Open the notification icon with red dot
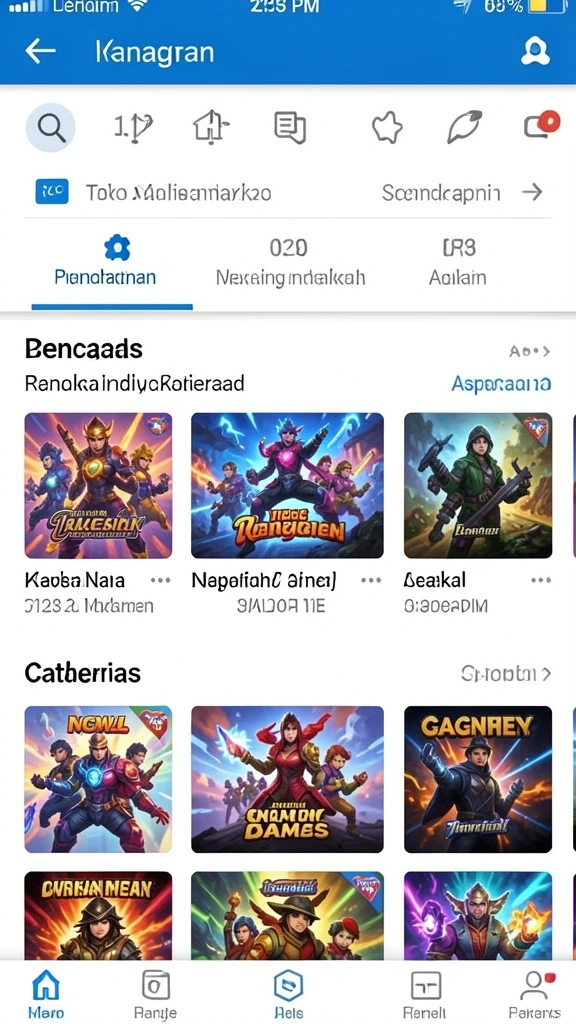This screenshot has height=1024, width=576. (541, 125)
